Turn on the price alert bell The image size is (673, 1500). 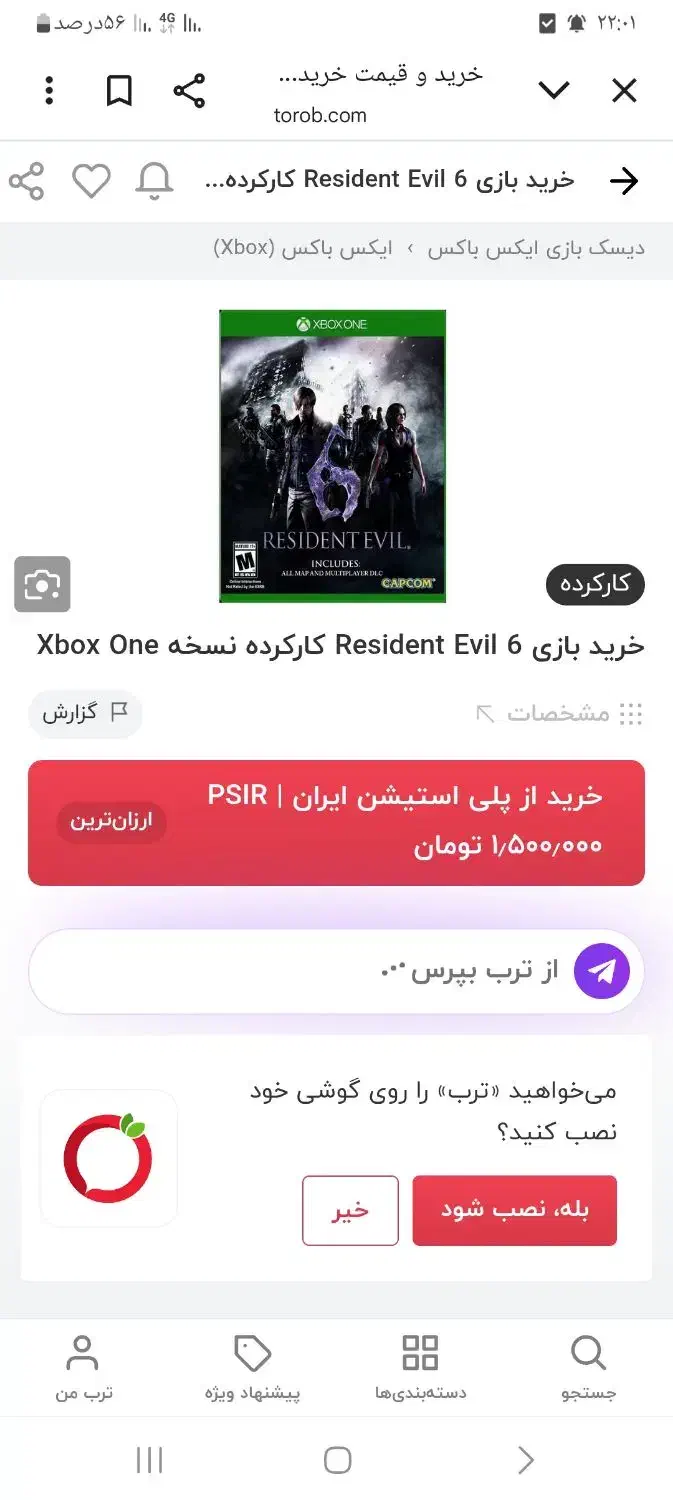click(x=154, y=181)
